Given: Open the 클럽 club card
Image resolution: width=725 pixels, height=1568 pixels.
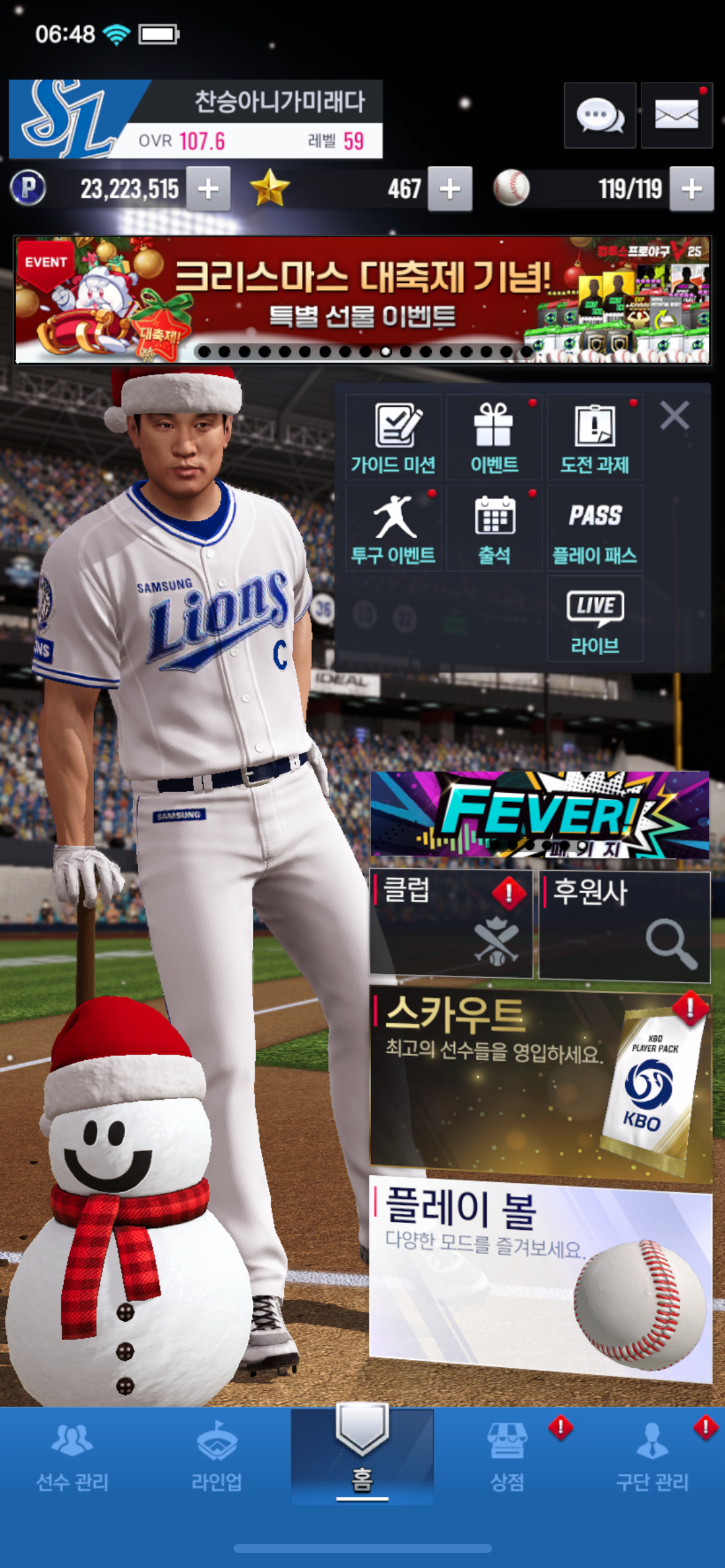Looking at the screenshot, I should click(450, 924).
